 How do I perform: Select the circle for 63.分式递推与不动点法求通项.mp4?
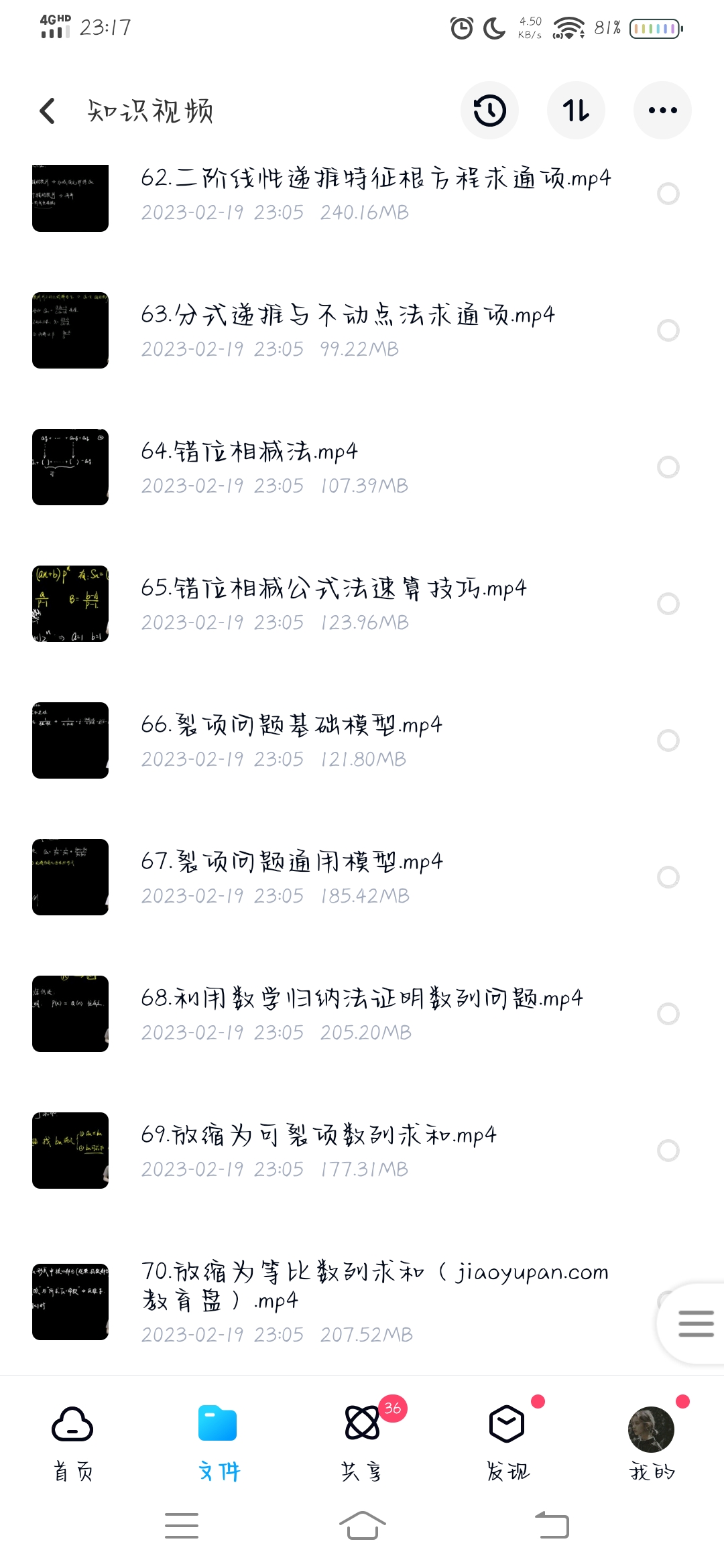point(668,330)
